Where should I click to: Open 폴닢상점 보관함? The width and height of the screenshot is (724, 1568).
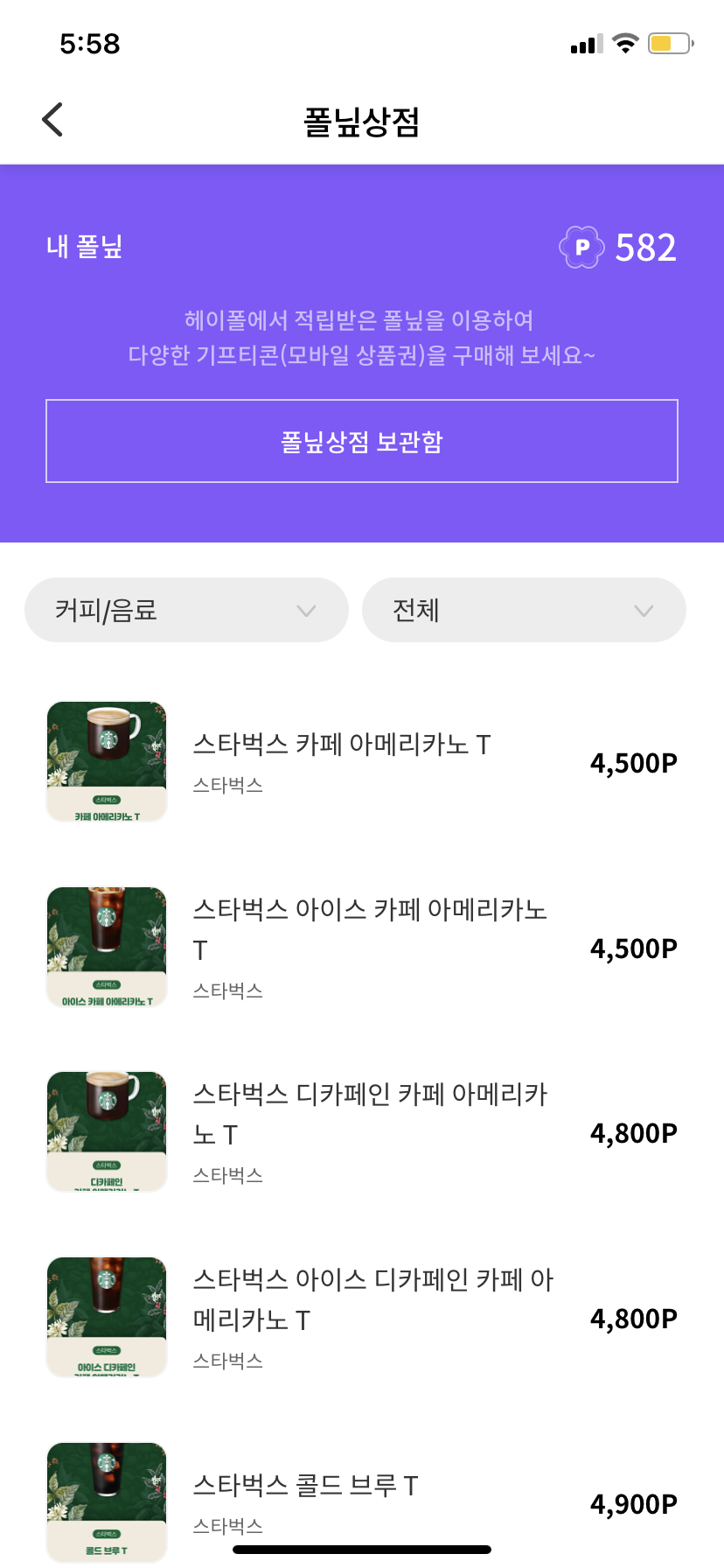(362, 441)
